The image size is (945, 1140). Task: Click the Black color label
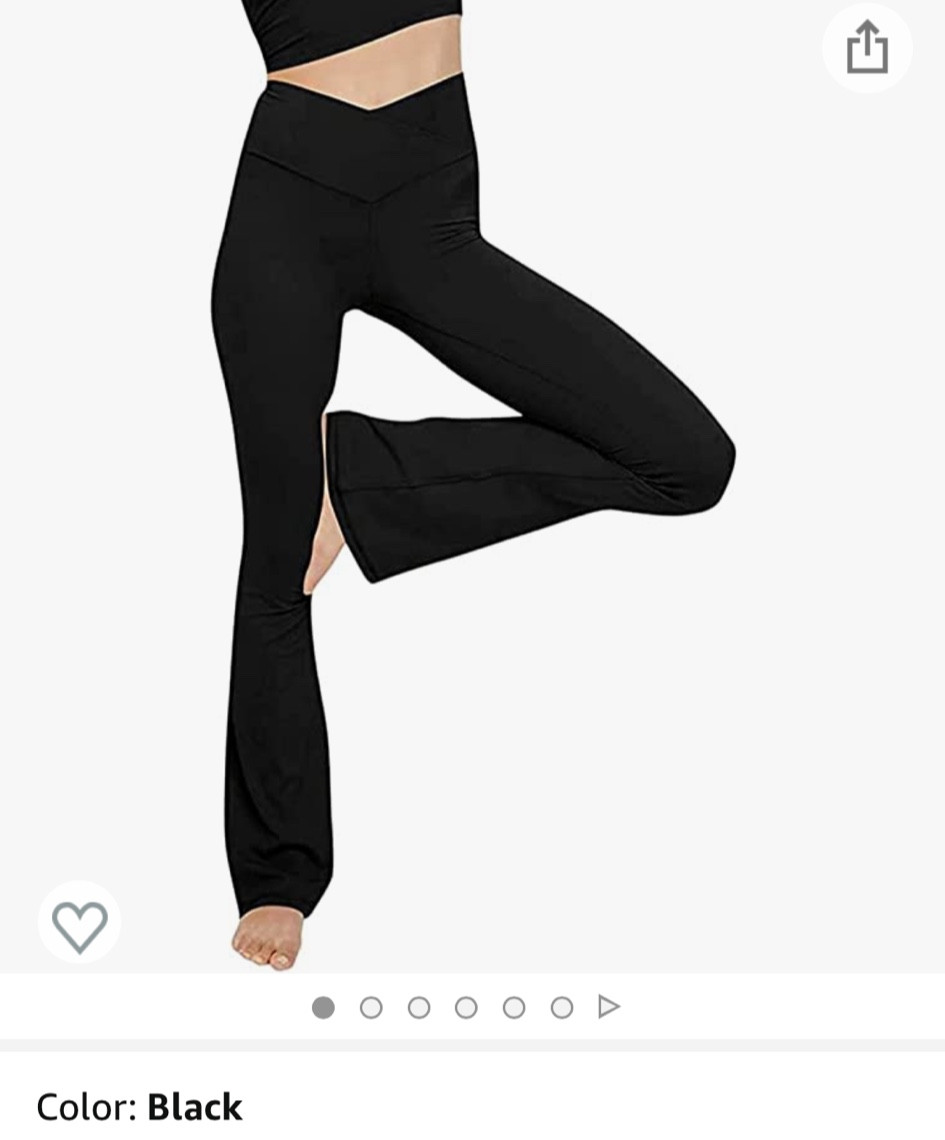point(195,1106)
